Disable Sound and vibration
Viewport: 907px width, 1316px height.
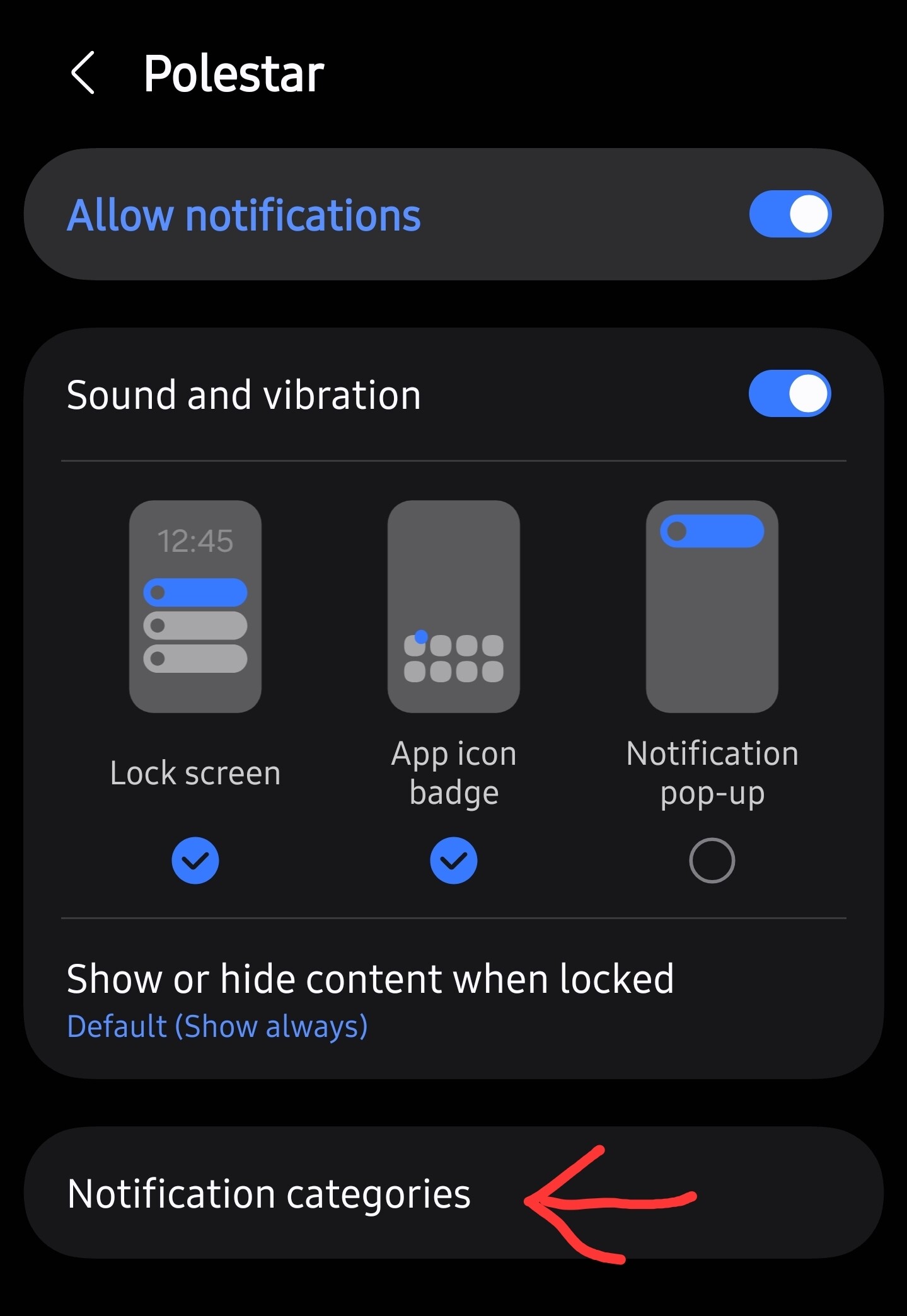pyautogui.click(x=789, y=394)
